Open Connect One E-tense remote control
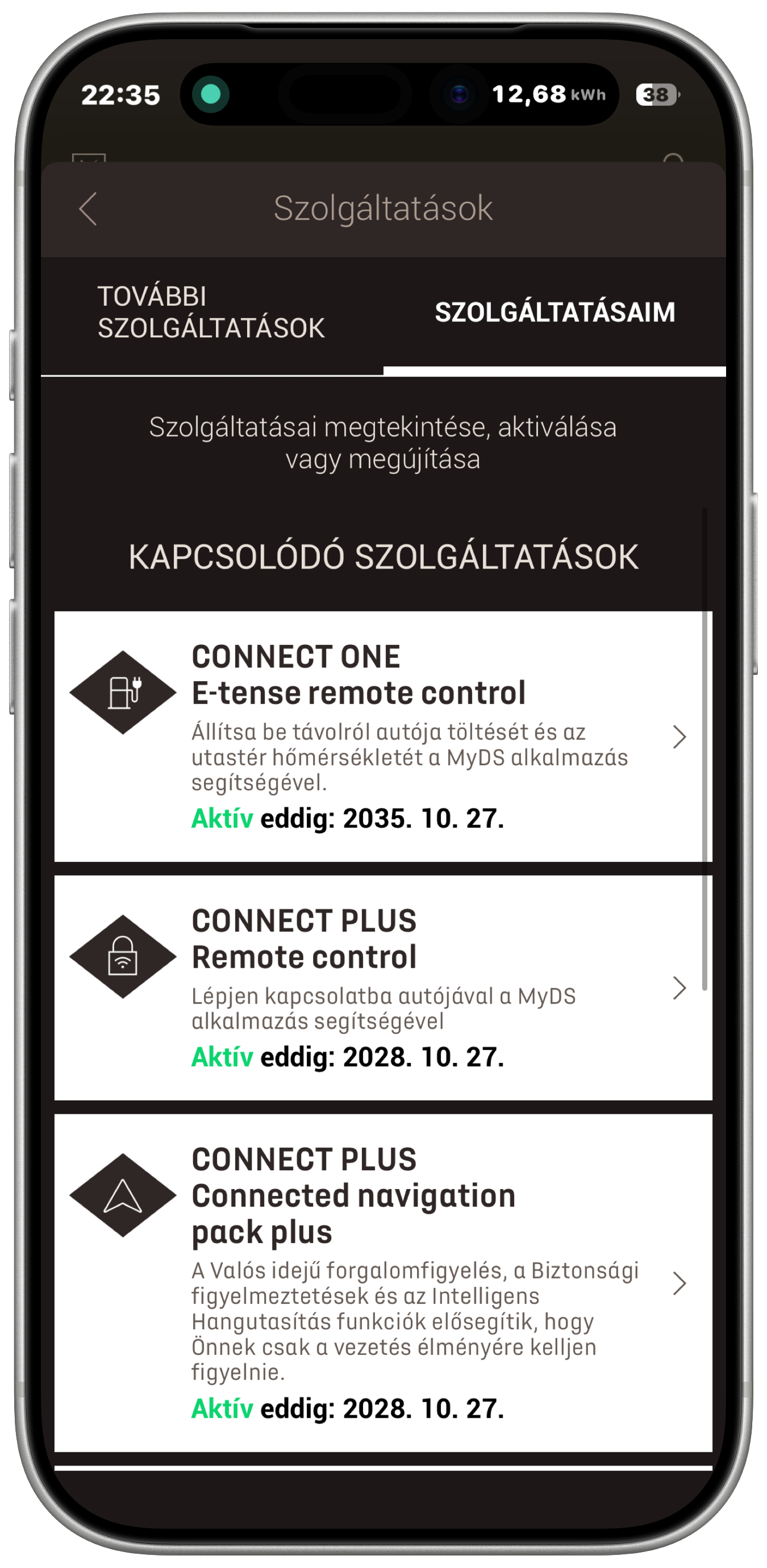 click(383, 736)
